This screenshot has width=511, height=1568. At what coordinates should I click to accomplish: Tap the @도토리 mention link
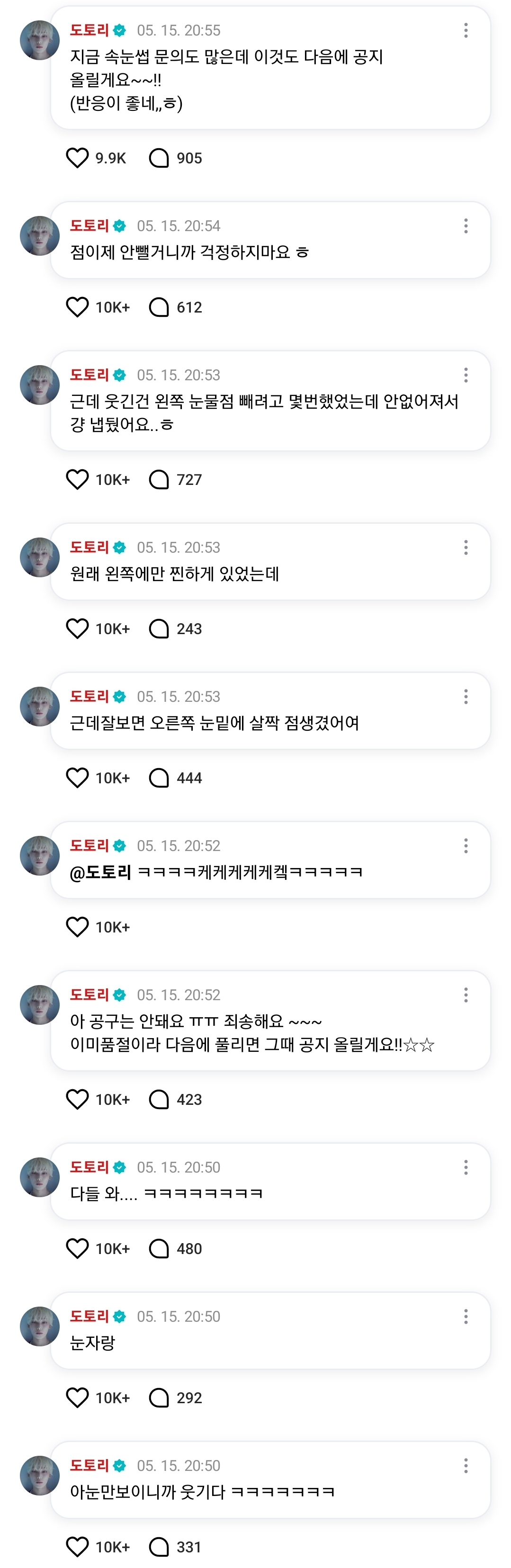pos(101,872)
